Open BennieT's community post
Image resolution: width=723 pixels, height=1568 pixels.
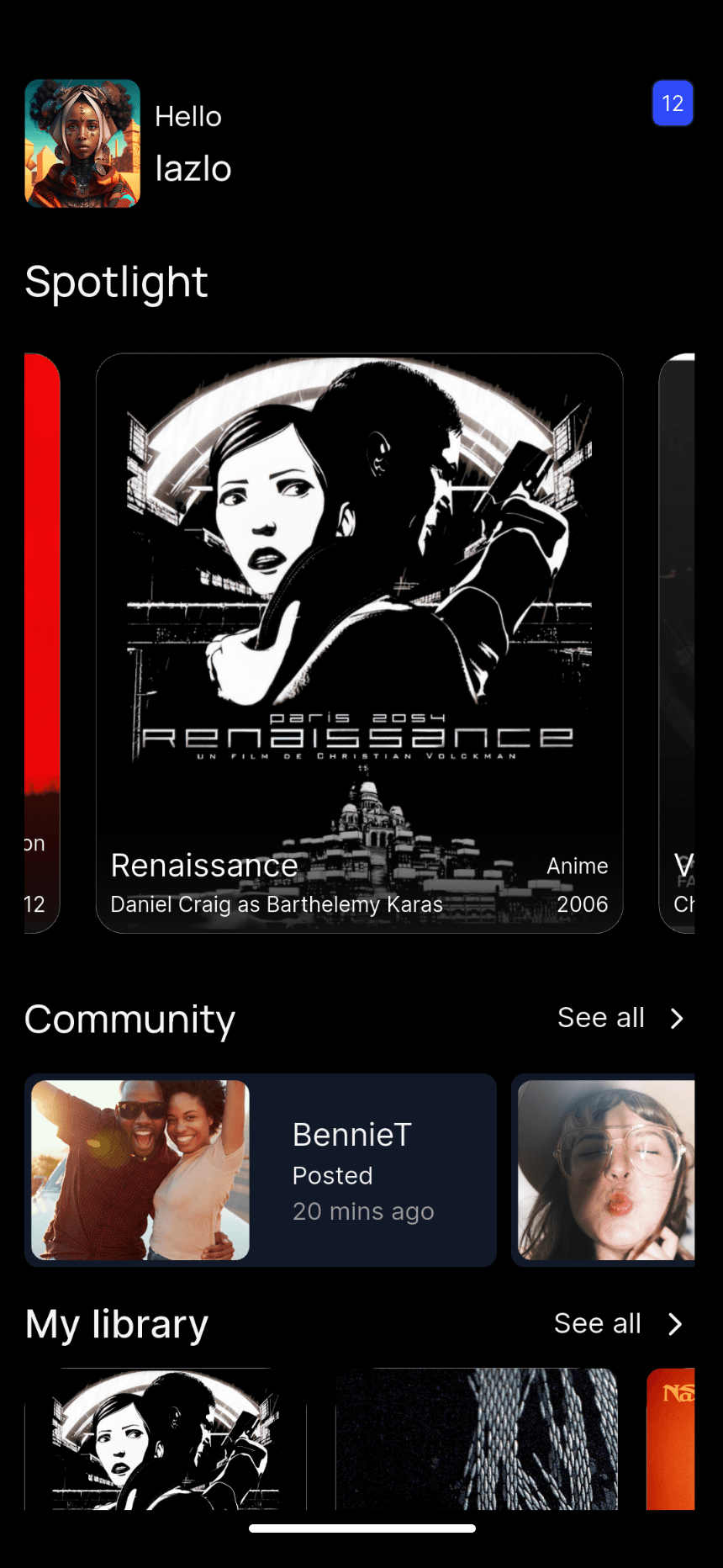tap(261, 1170)
